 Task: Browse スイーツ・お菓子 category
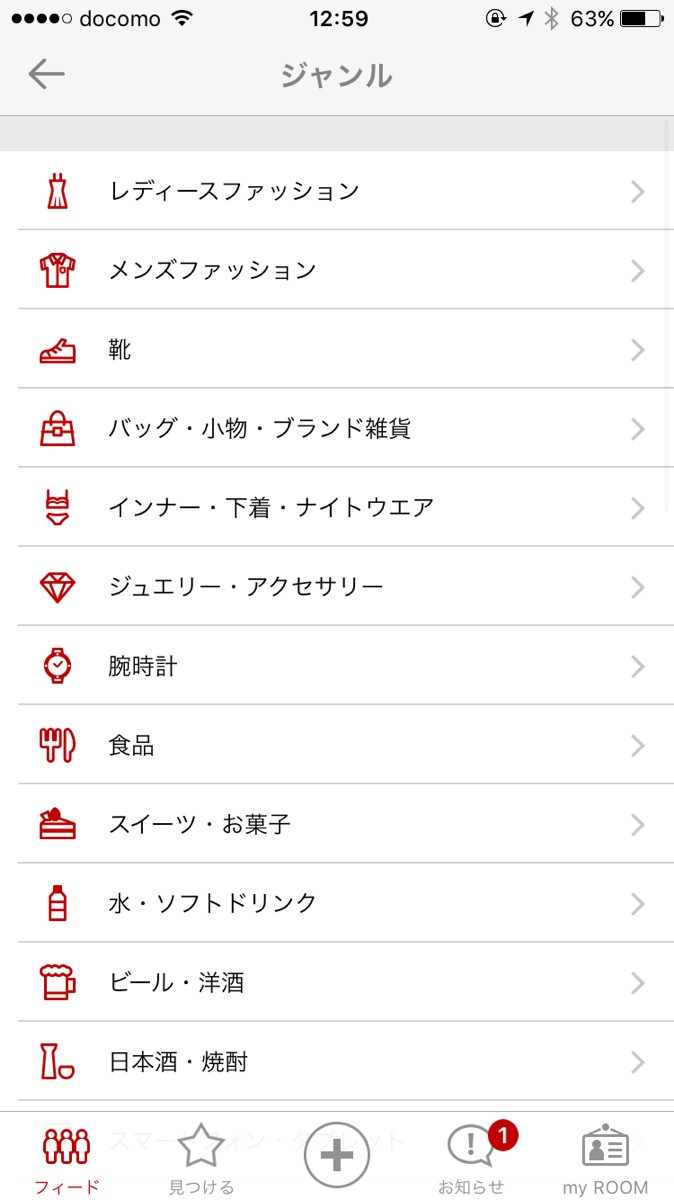pyautogui.click(x=336, y=825)
